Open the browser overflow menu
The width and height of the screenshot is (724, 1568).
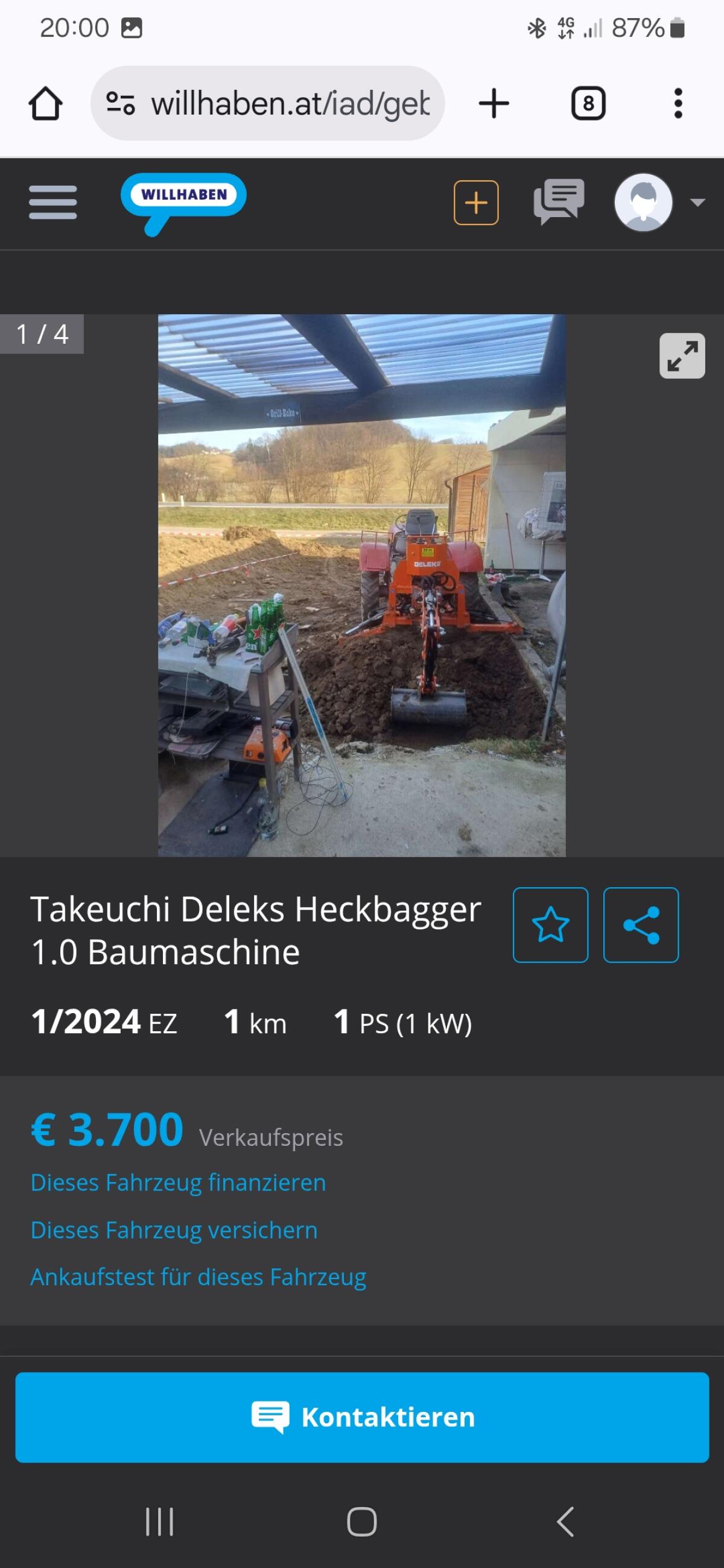[678, 104]
